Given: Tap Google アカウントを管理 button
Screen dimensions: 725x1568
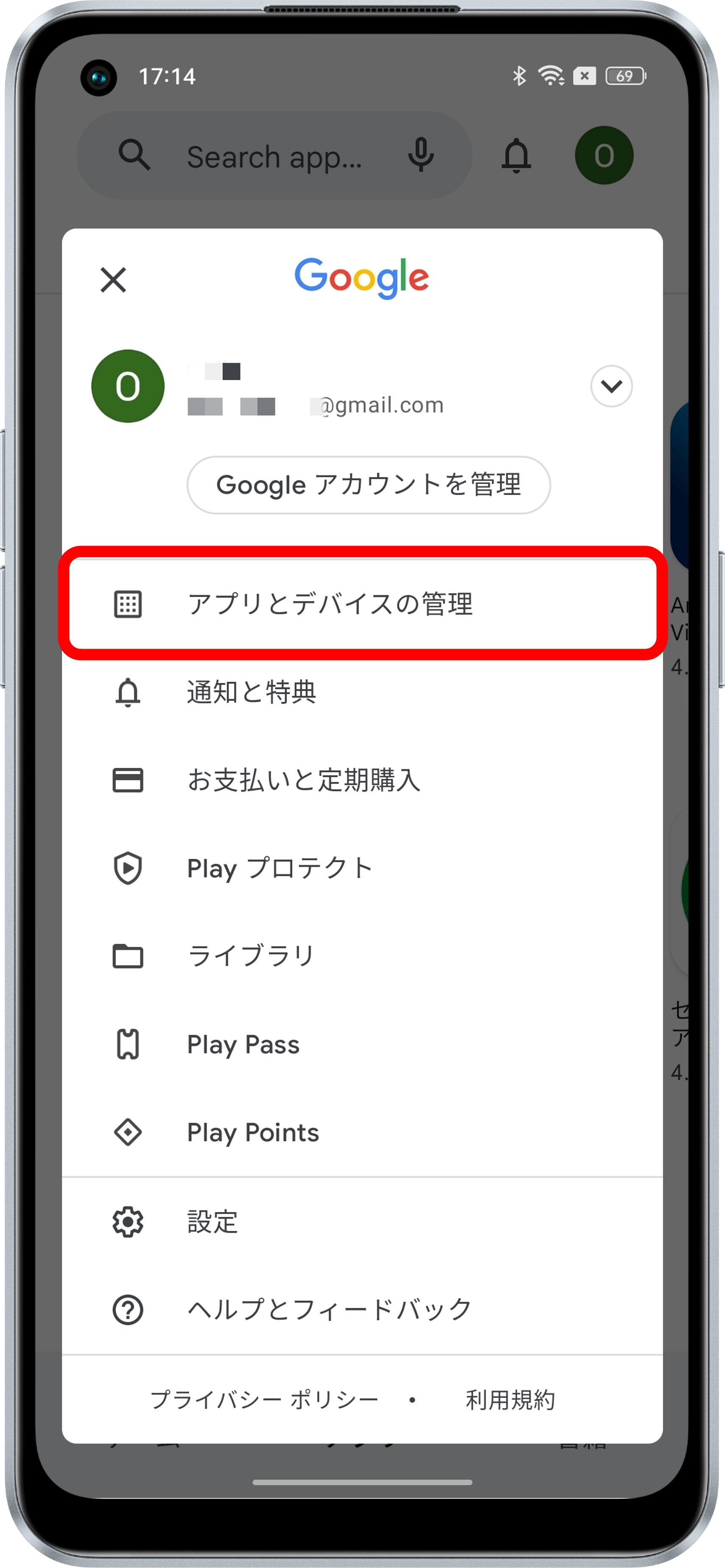Looking at the screenshot, I should pos(368,485).
